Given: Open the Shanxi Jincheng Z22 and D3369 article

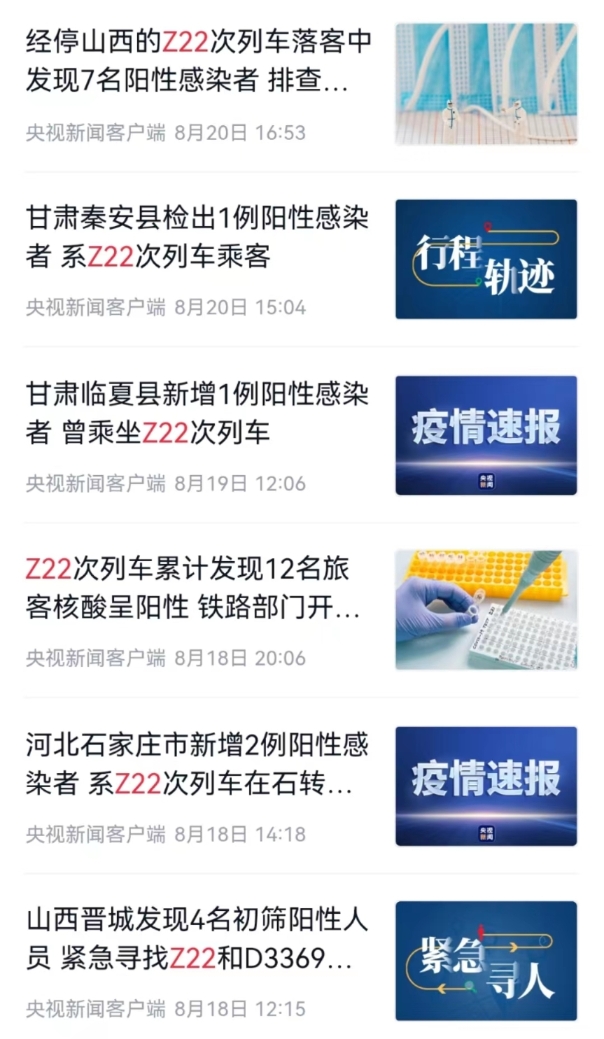Looking at the screenshot, I should pyautogui.click(x=200, y=940).
